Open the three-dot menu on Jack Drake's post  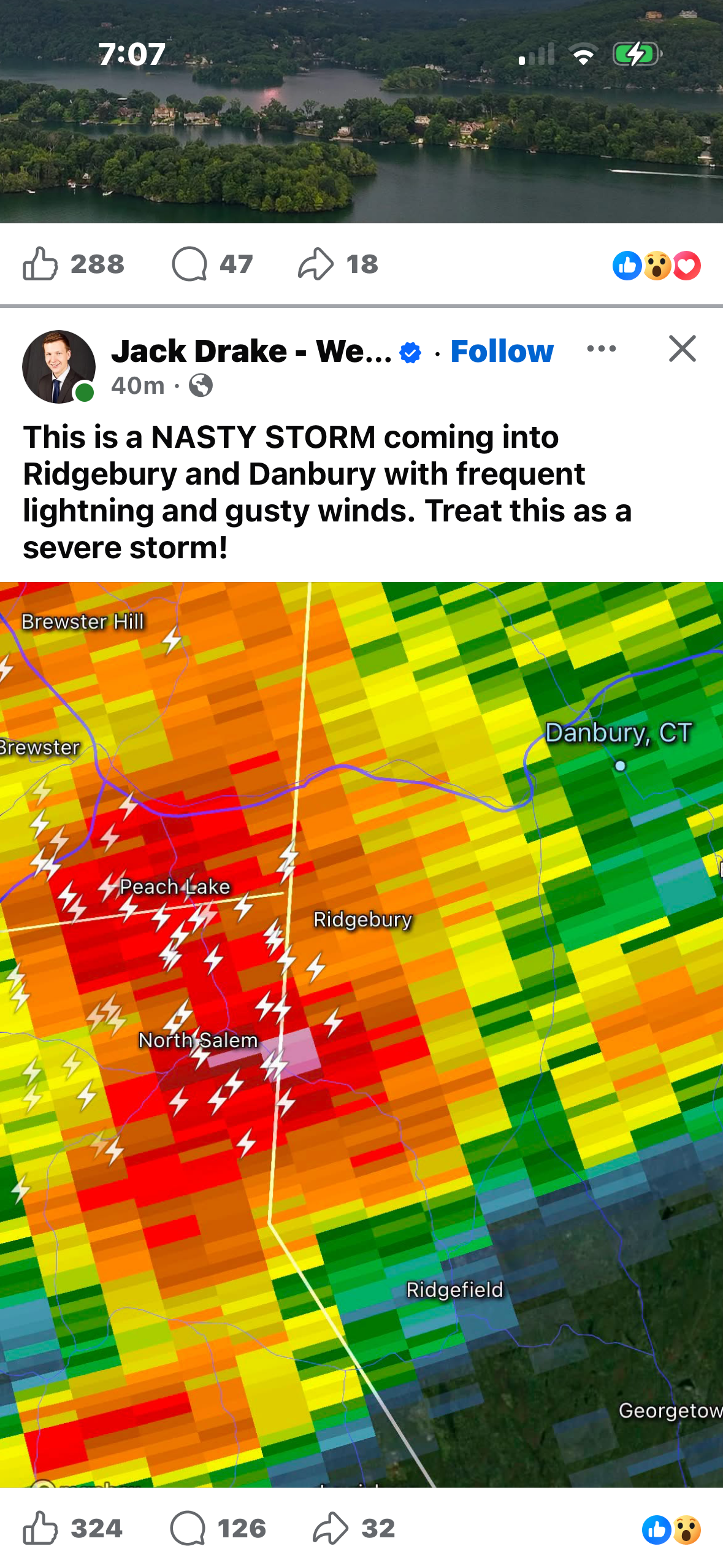coord(601,349)
